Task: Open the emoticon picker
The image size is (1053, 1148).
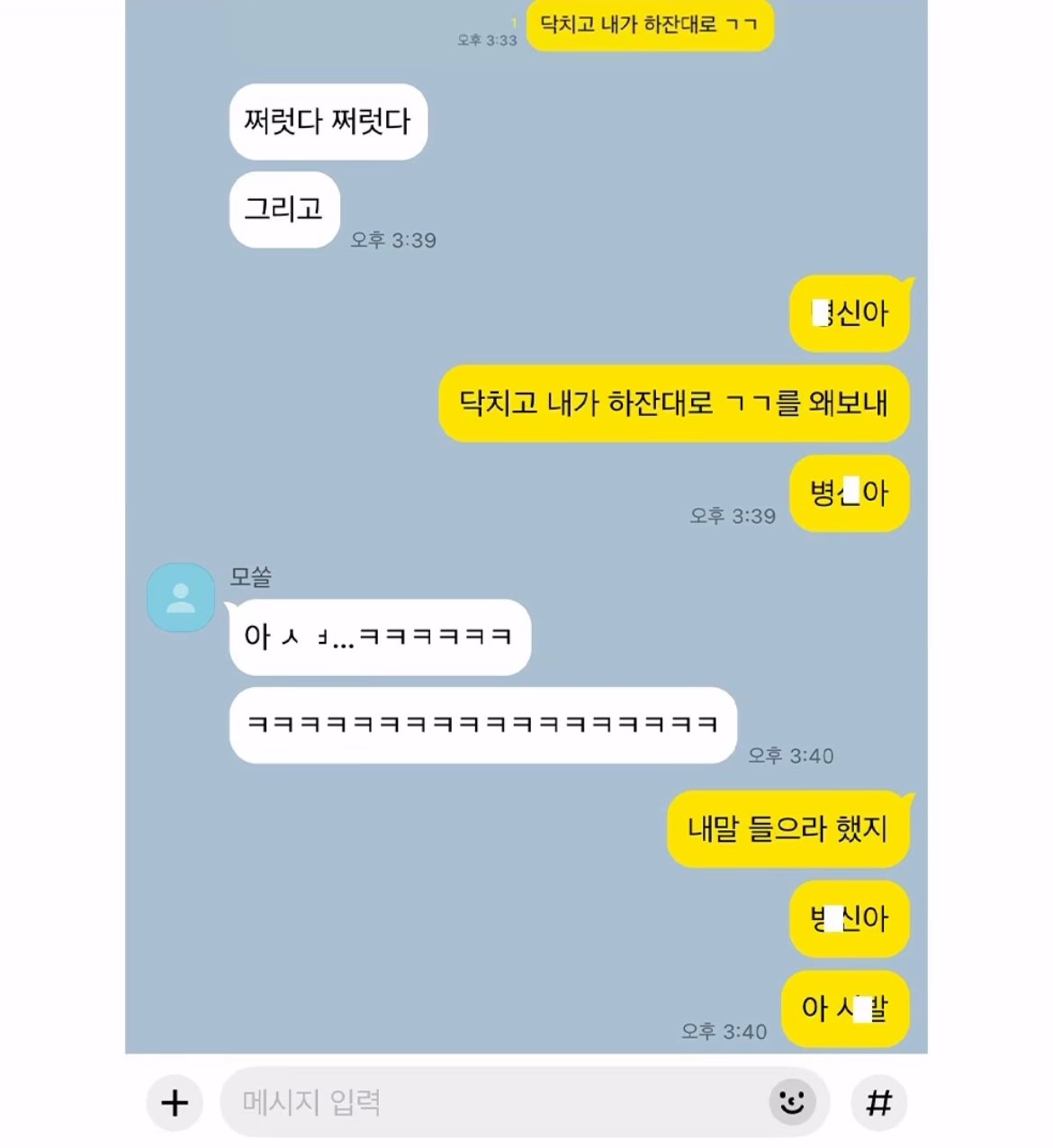Action: [x=792, y=1101]
